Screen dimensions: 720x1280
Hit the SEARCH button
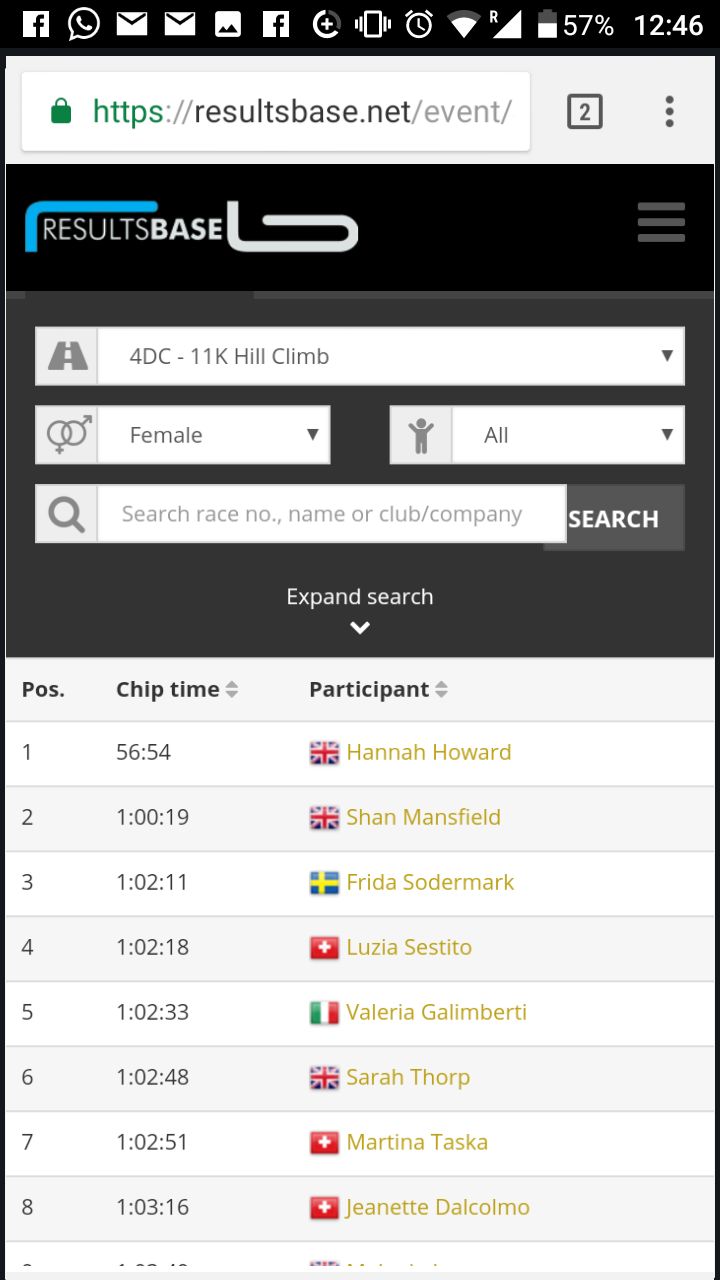click(614, 518)
